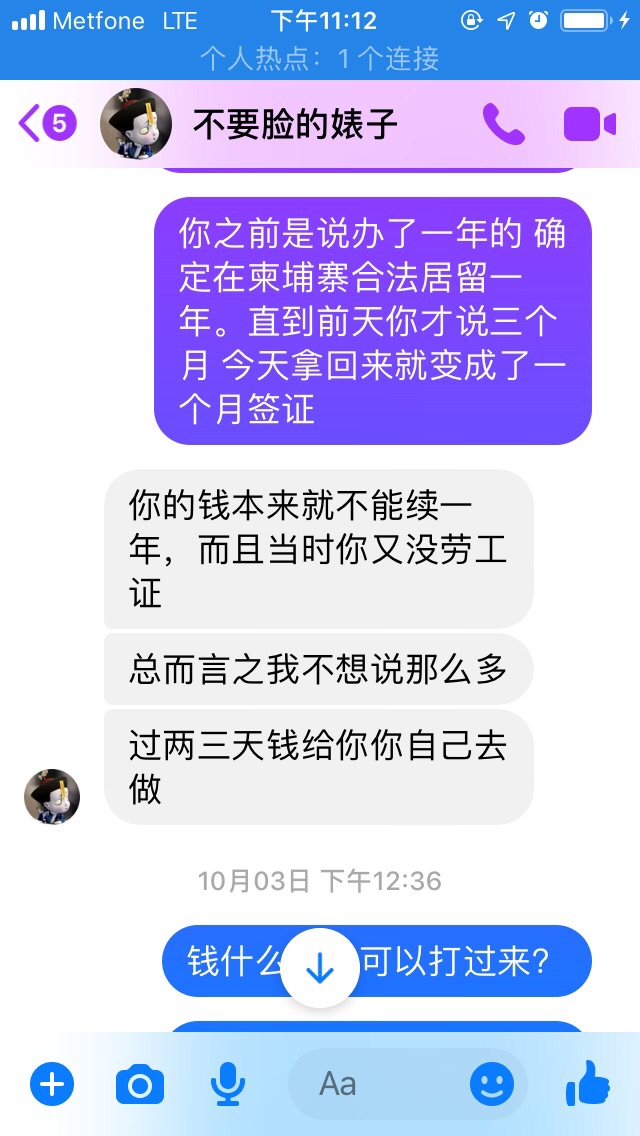This screenshot has height=1136, width=640.
Task: Jump to latest messages with down arrow
Action: pyautogui.click(x=319, y=967)
